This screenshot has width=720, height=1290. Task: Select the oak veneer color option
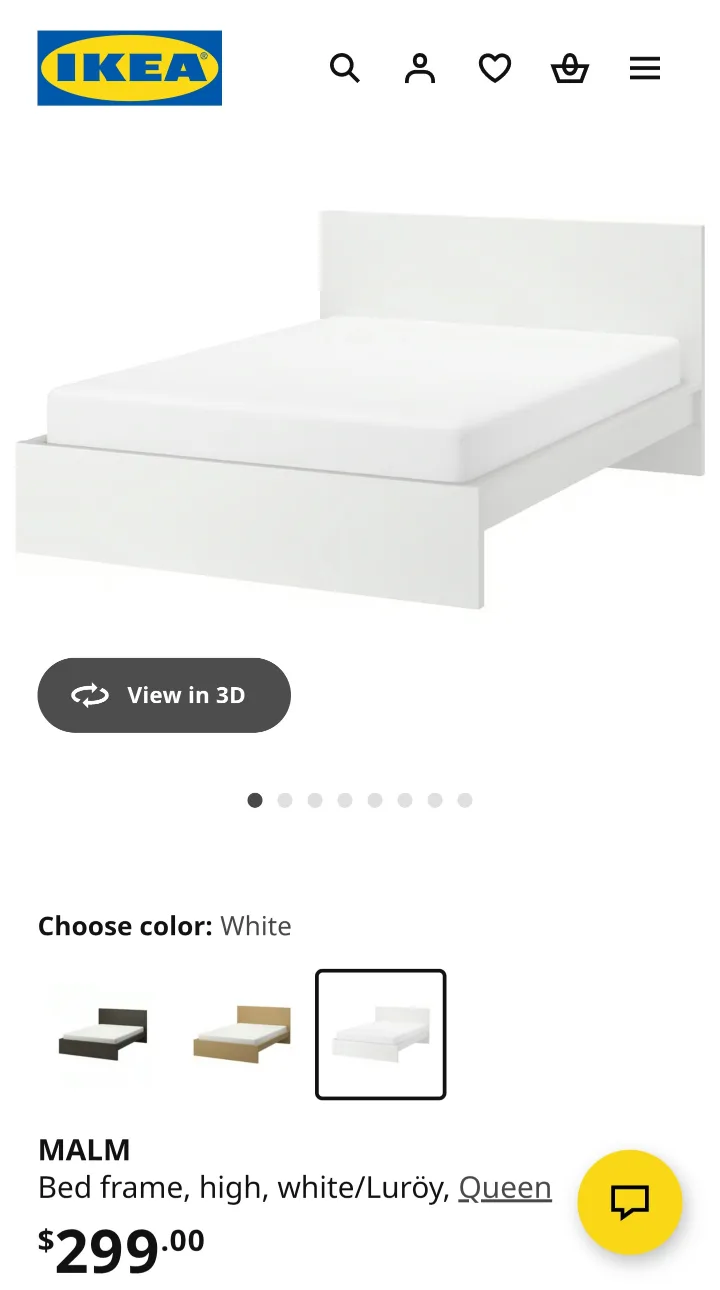241,1035
